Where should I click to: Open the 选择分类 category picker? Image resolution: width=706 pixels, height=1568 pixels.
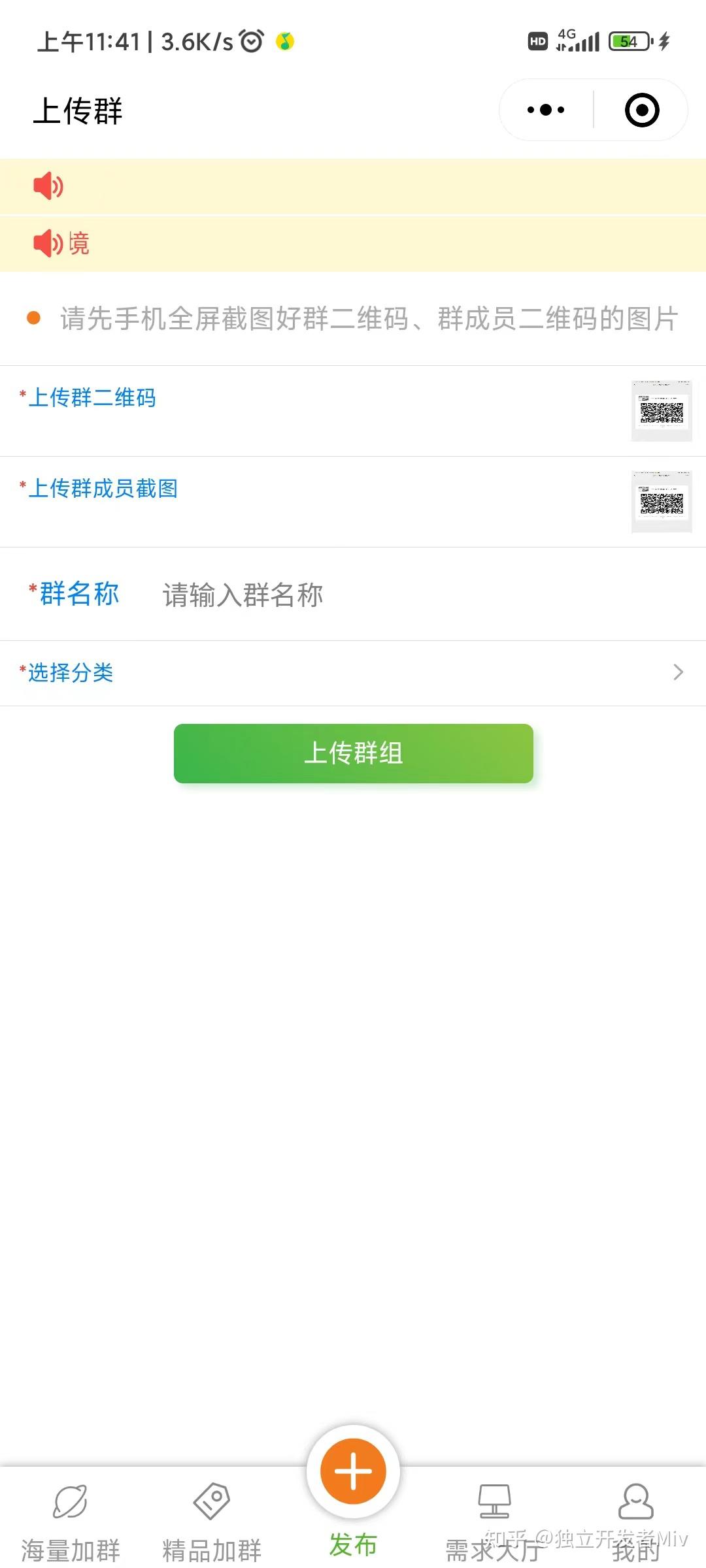[x=353, y=673]
